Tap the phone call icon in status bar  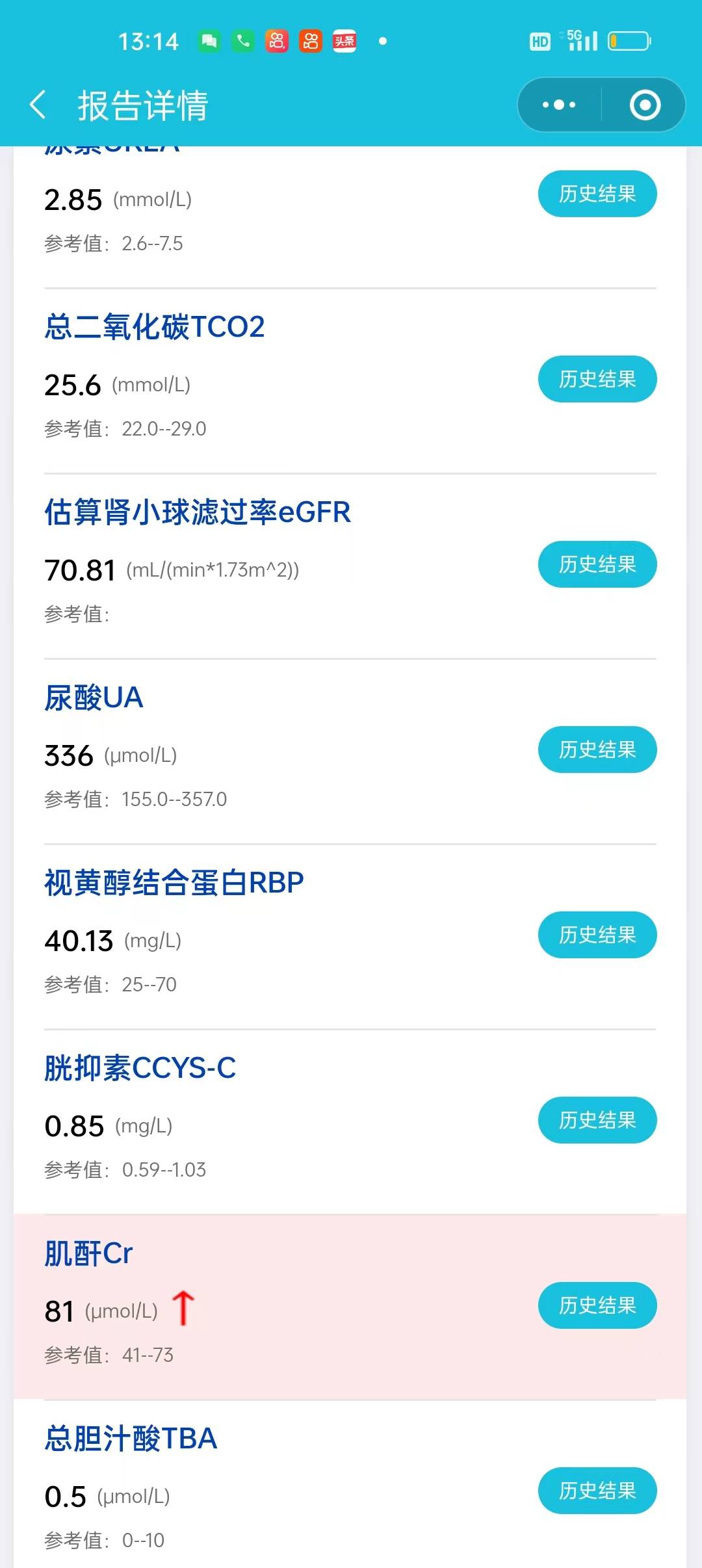[242, 40]
